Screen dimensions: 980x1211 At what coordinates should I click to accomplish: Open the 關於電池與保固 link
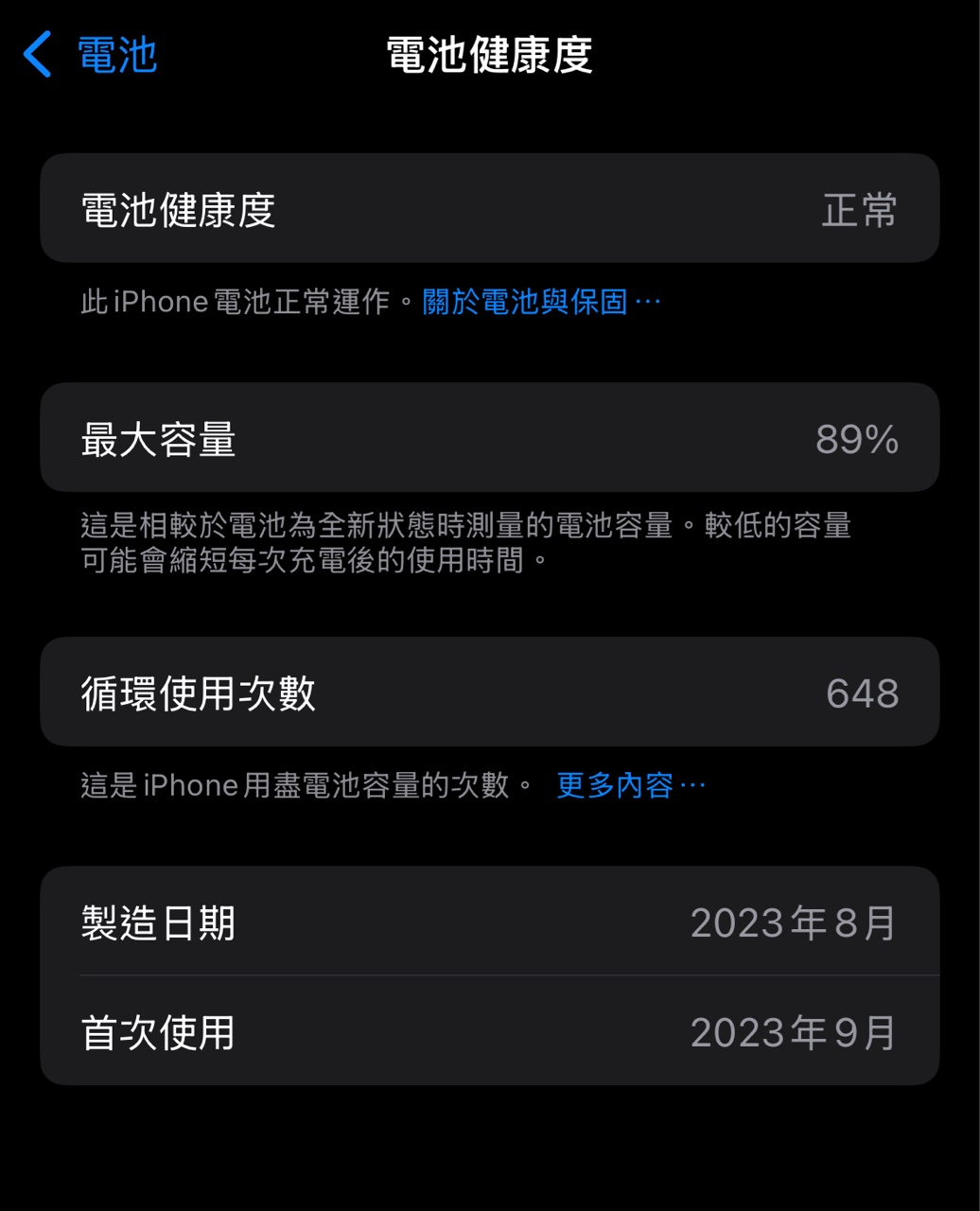click(x=540, y=302)
